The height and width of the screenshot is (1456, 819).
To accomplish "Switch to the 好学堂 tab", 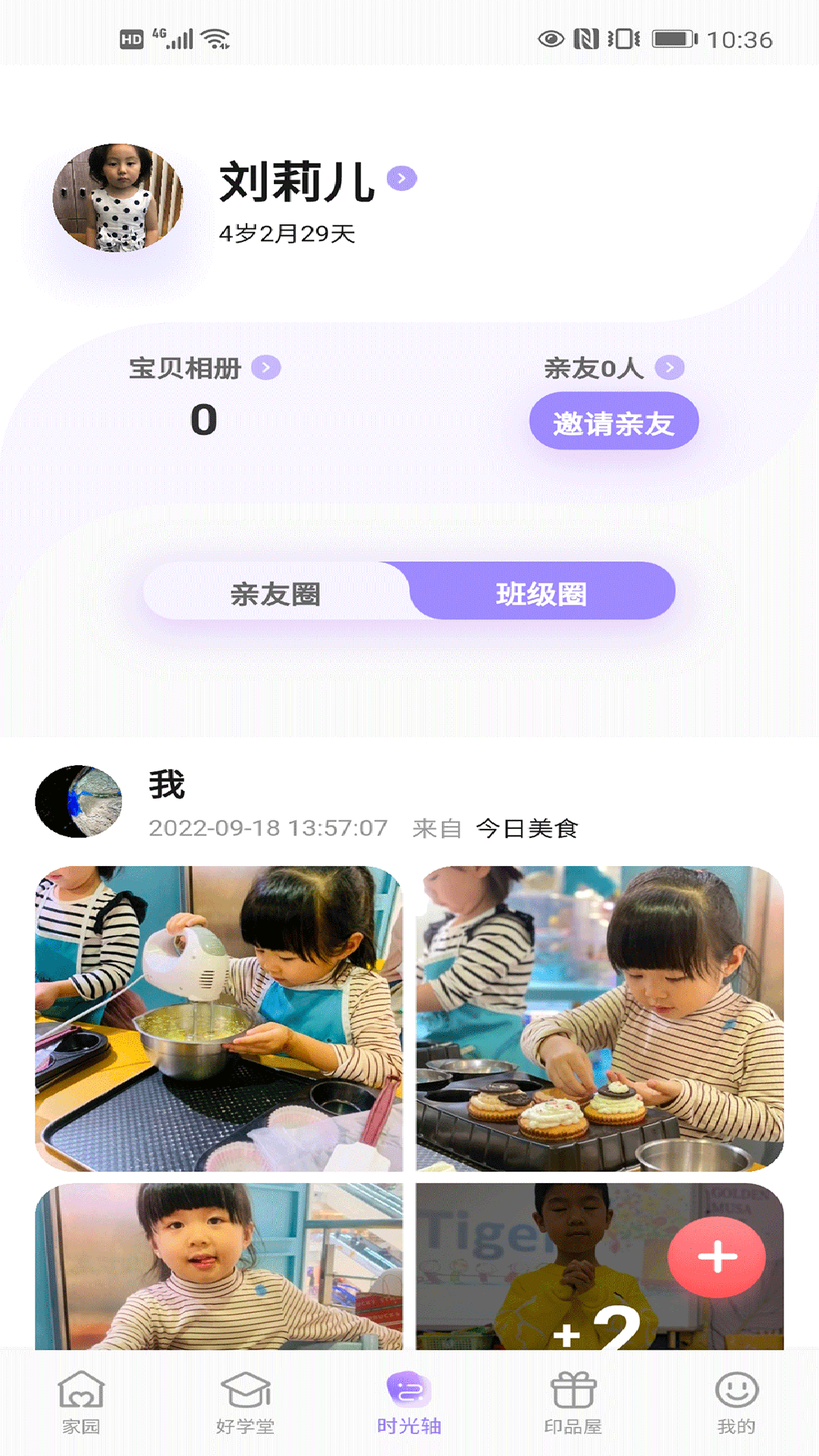I will pos(245,1403).
